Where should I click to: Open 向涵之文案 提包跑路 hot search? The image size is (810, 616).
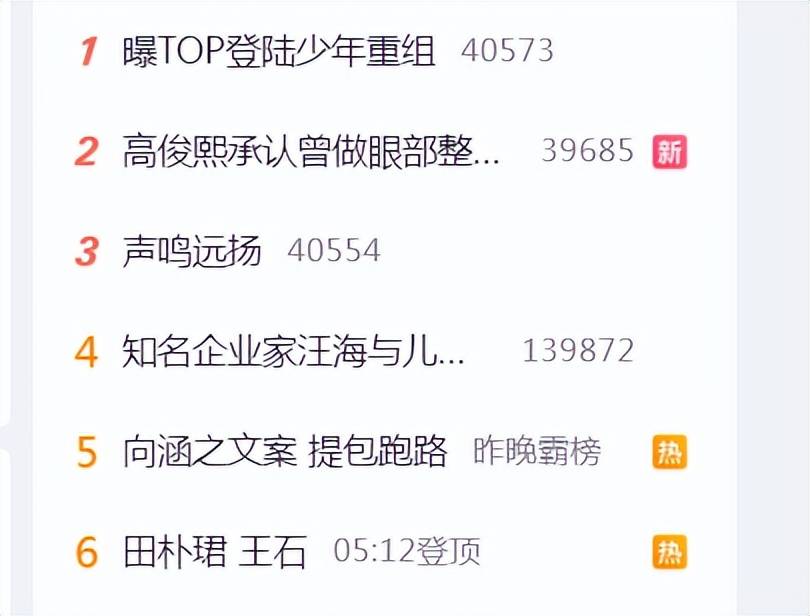[285, 452]
